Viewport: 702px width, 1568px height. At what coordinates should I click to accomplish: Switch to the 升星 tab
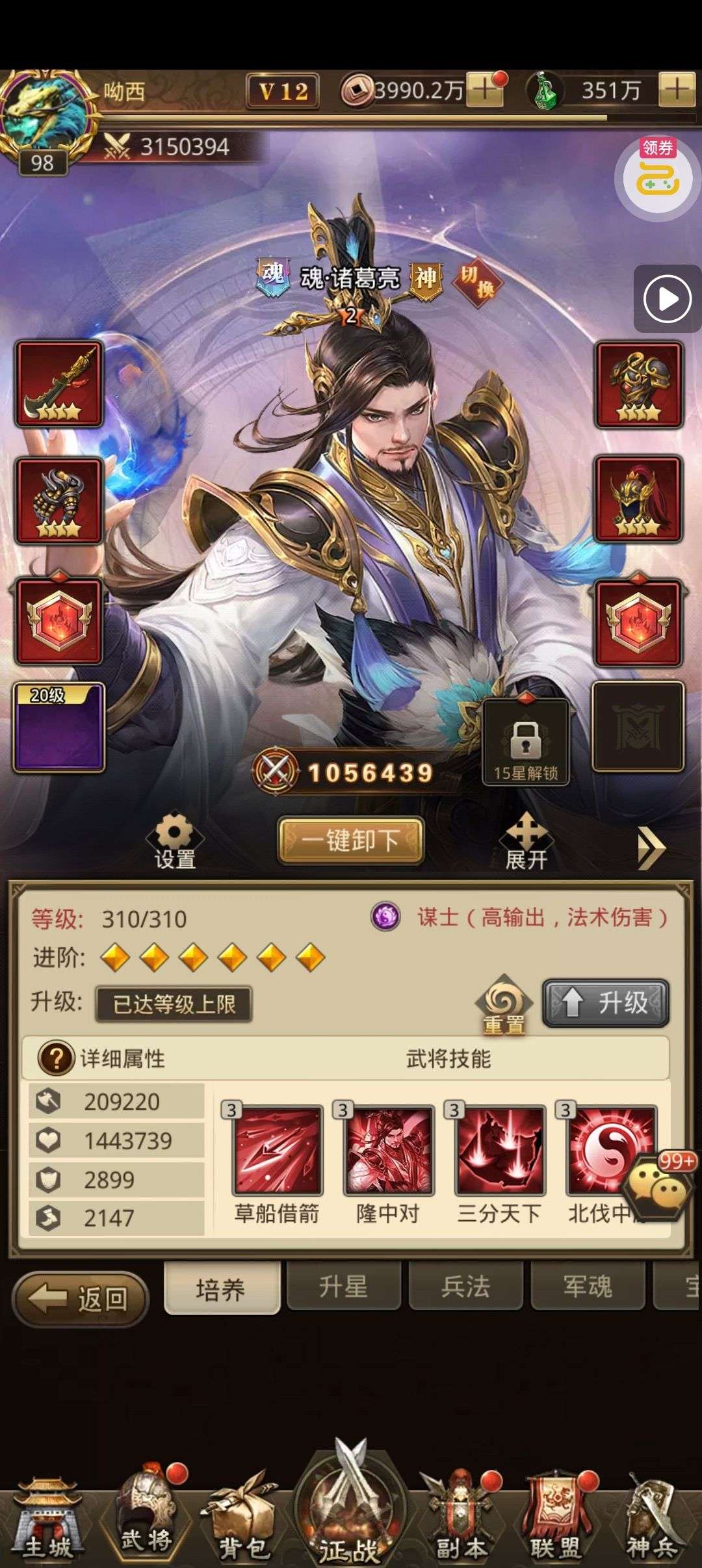click(343, 1287)
